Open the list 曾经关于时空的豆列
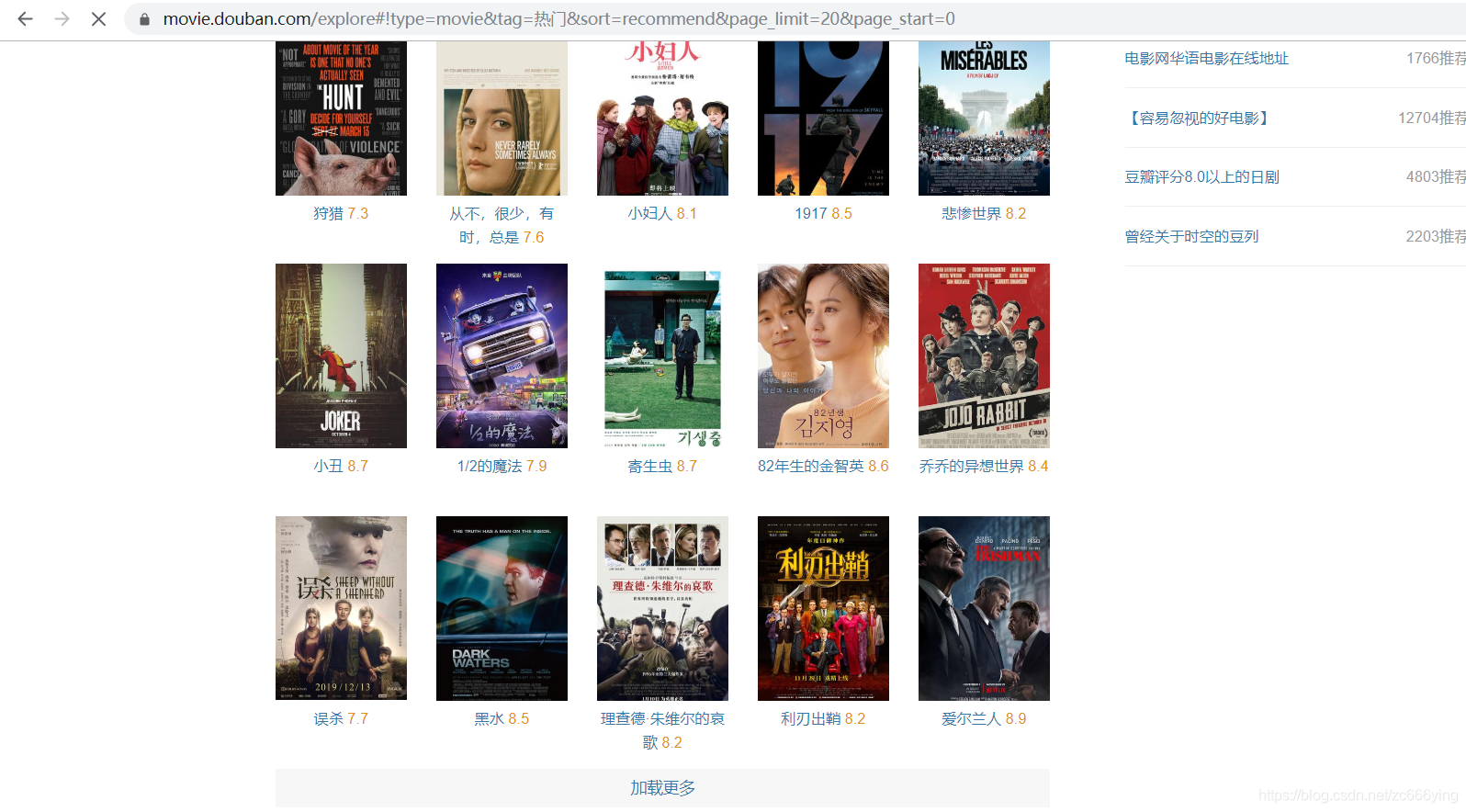 click(1191, 237)
